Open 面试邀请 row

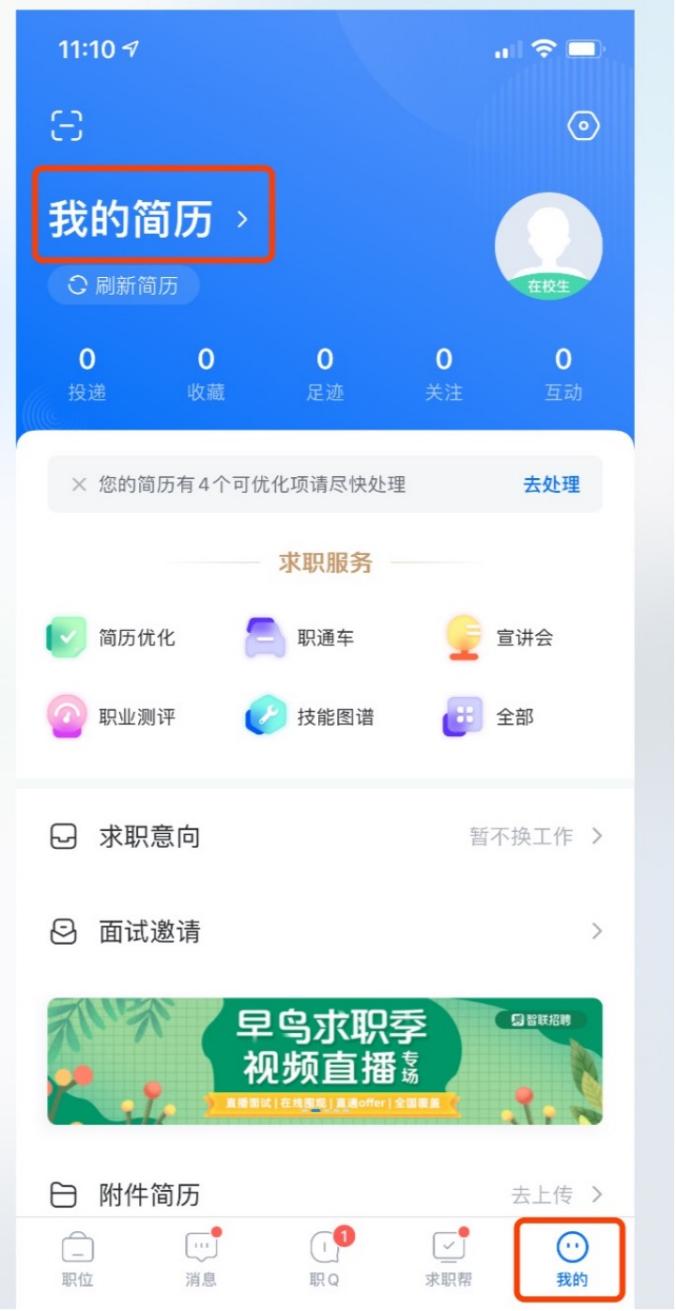click(x=325, y=932)
